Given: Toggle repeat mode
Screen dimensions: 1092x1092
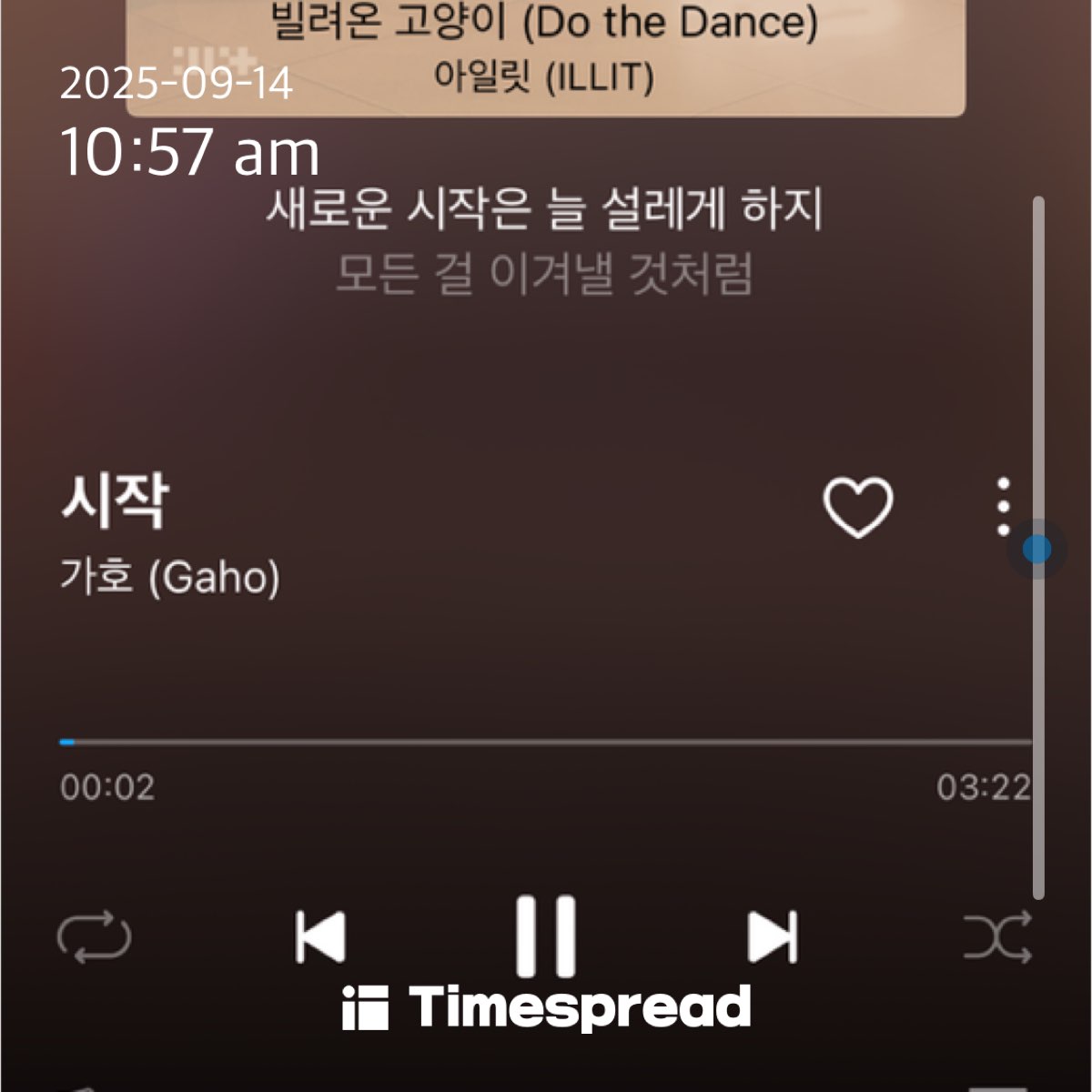Looking at the screenshot, I should click(94, 937).
